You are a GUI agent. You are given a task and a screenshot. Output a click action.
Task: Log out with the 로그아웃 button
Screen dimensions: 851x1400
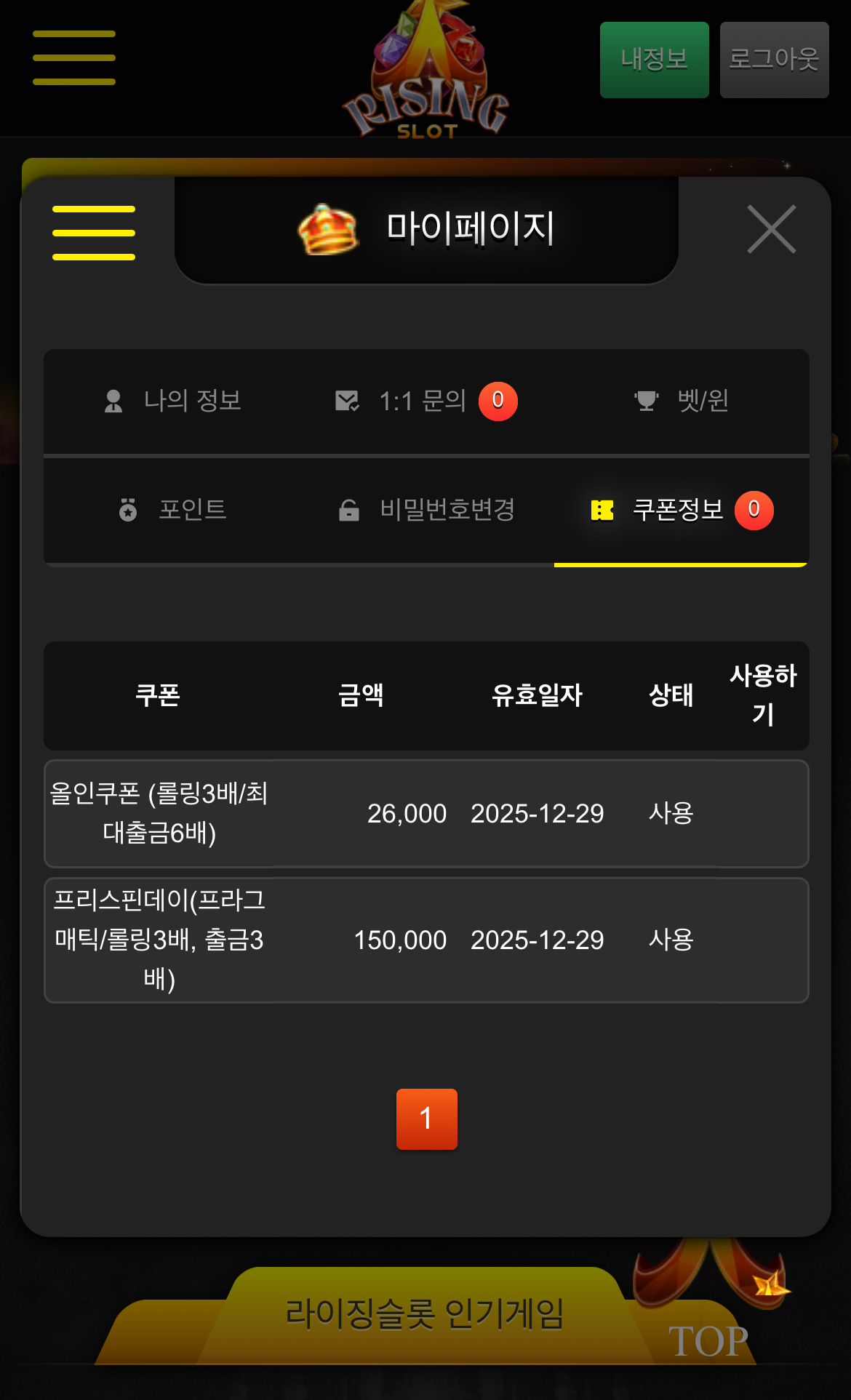[774, 60]
